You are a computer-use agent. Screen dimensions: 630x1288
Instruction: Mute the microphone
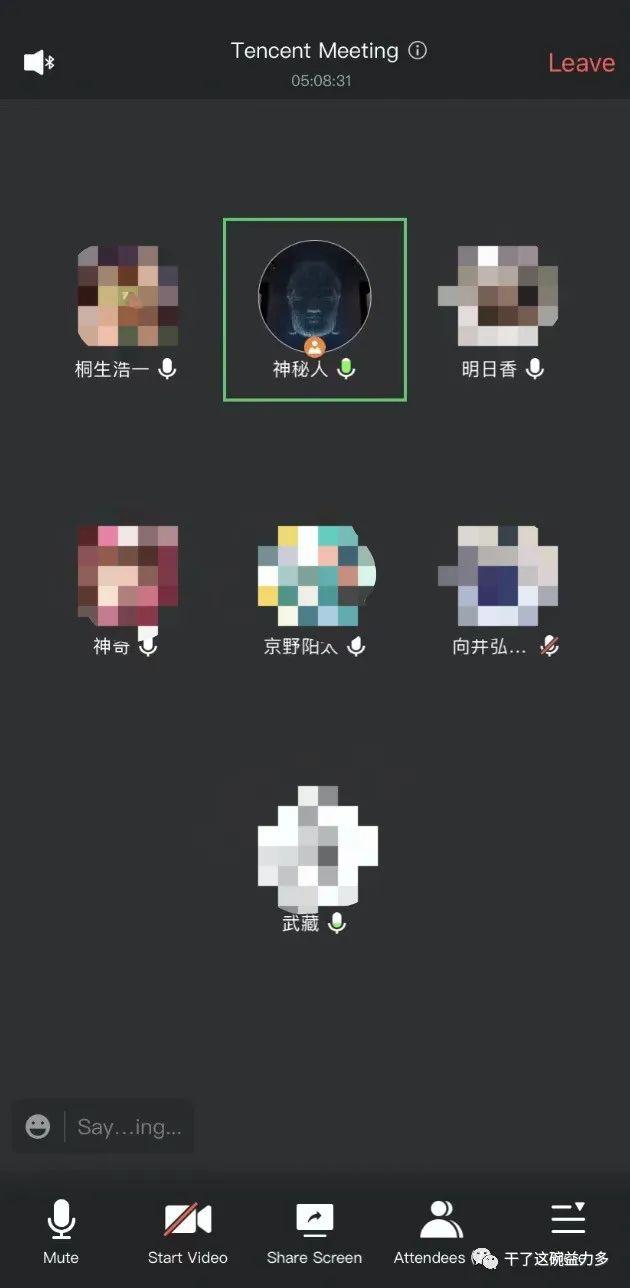[61, 1231]
